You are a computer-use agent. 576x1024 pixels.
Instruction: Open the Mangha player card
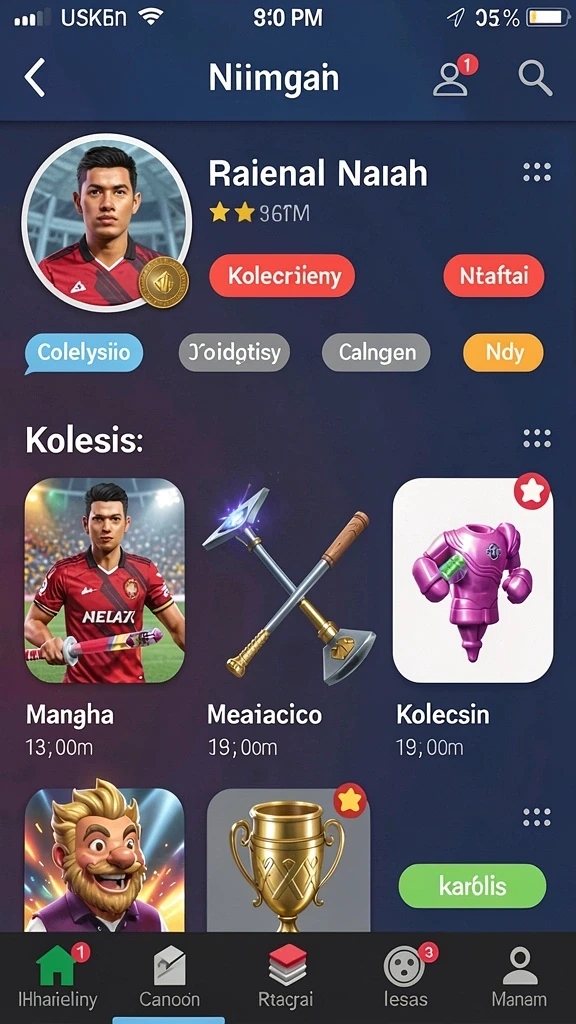(x=104, y=581)
